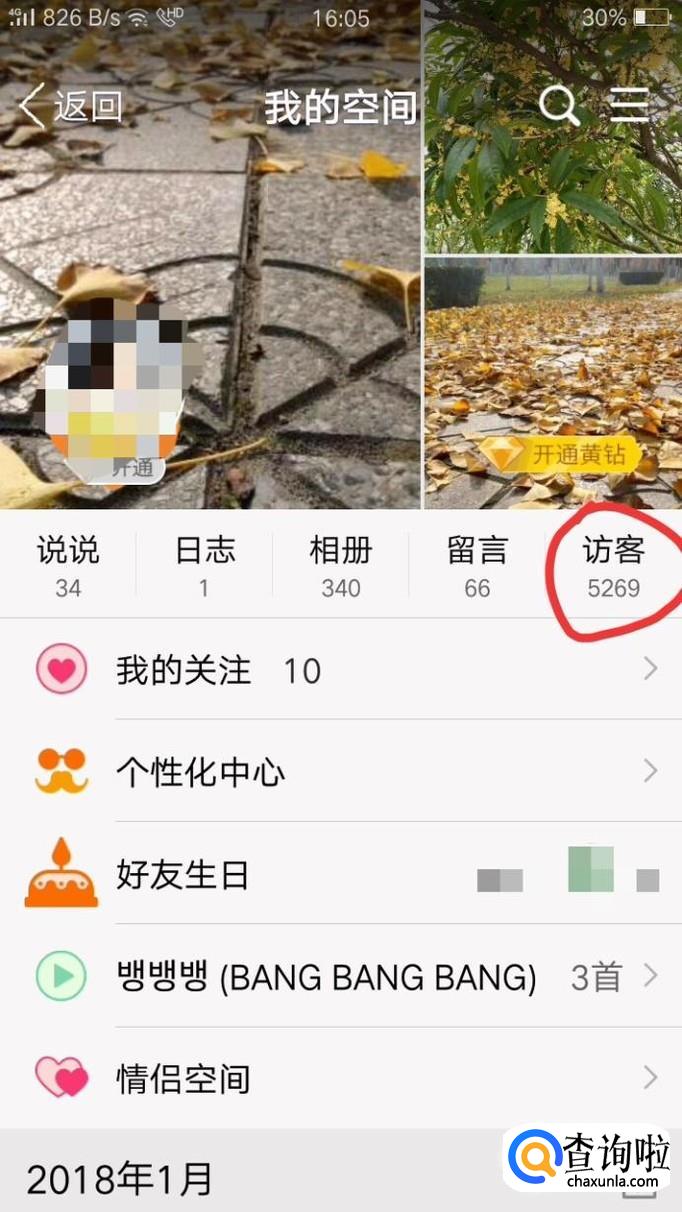
Task: Open 个性化中心 row
Action: (340, 772)
